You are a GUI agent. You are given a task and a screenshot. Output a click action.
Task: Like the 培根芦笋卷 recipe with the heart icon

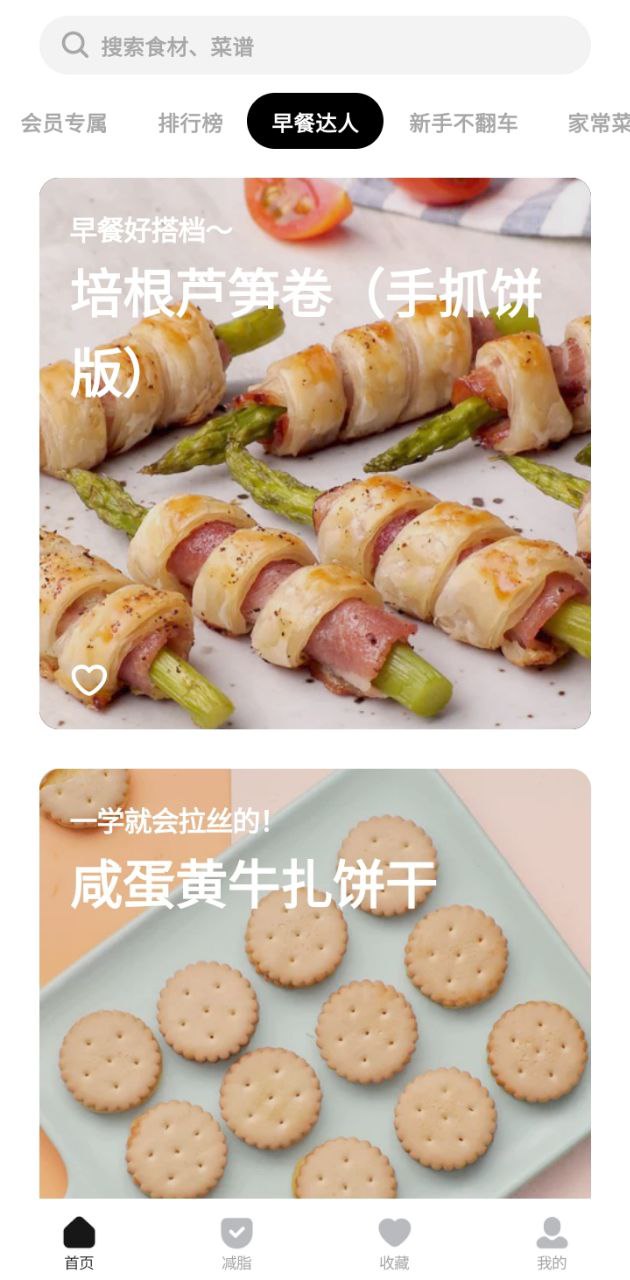point(89,680)
